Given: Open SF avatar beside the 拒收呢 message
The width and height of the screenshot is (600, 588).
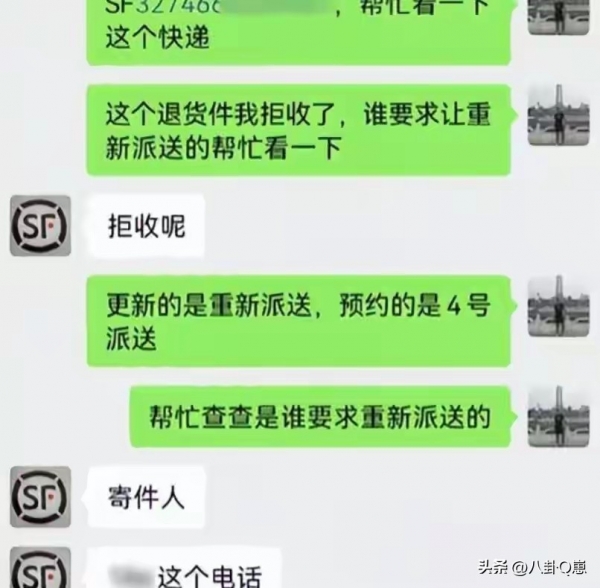Looking at the screenshot, I should coord(40,225).
